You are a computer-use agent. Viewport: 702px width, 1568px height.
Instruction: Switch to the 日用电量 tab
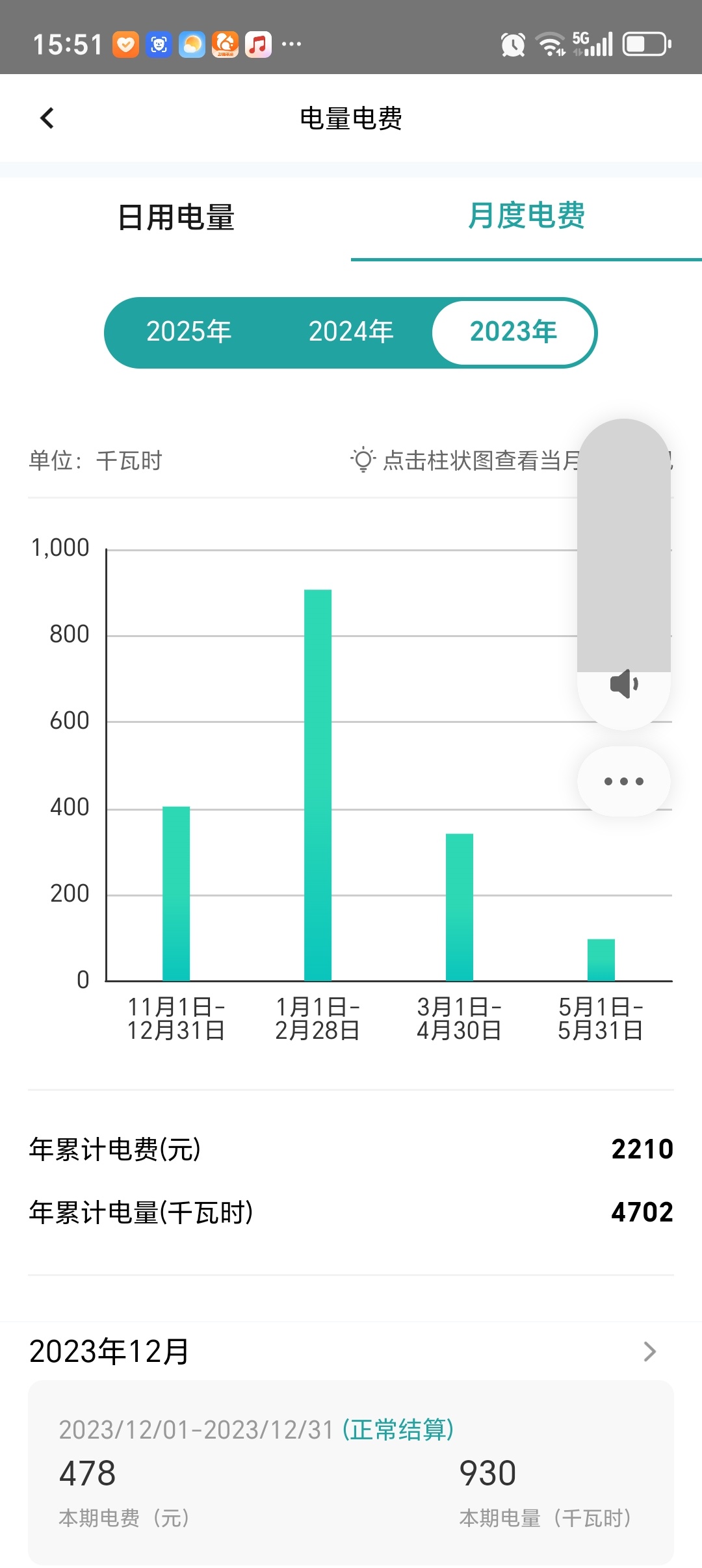pos(175,217)
